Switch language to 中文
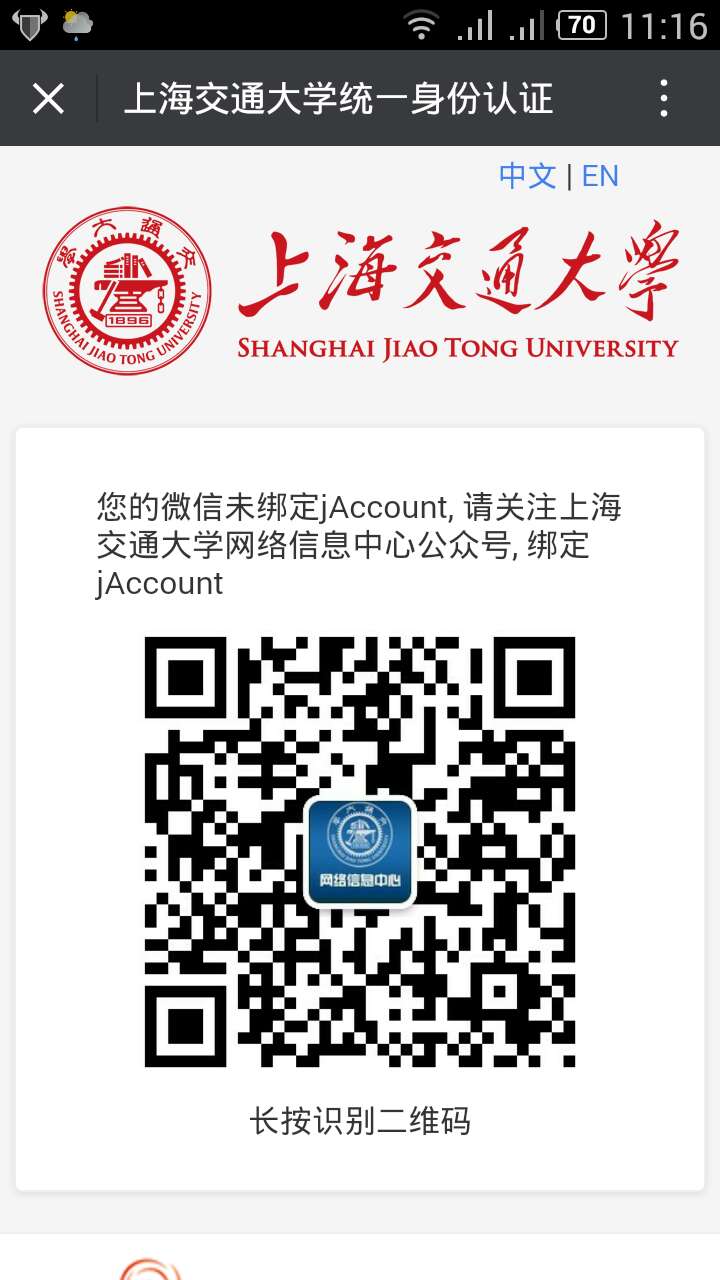Image resolution: width=720 pixels, height=1280 pixels. click(527, 176)
